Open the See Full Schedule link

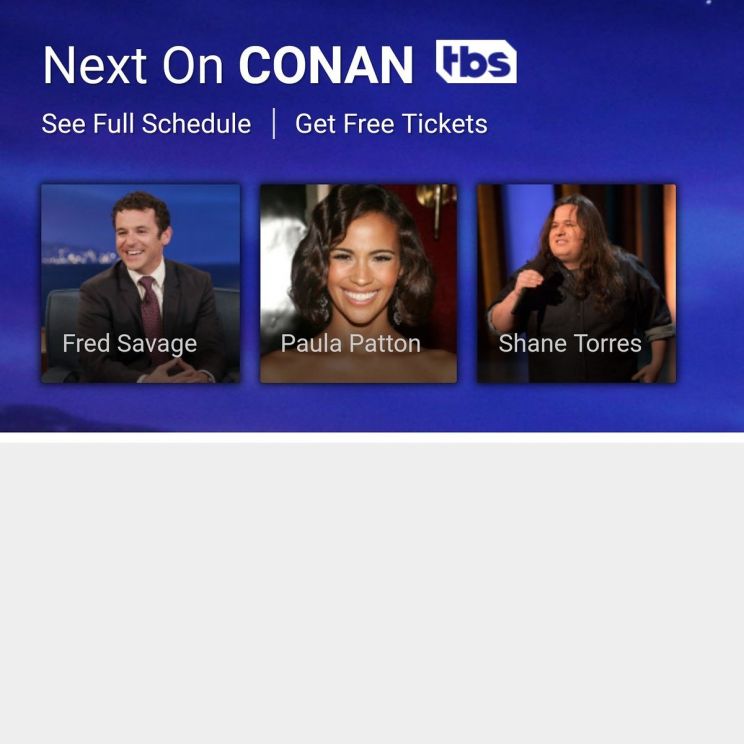pos(146,124)
